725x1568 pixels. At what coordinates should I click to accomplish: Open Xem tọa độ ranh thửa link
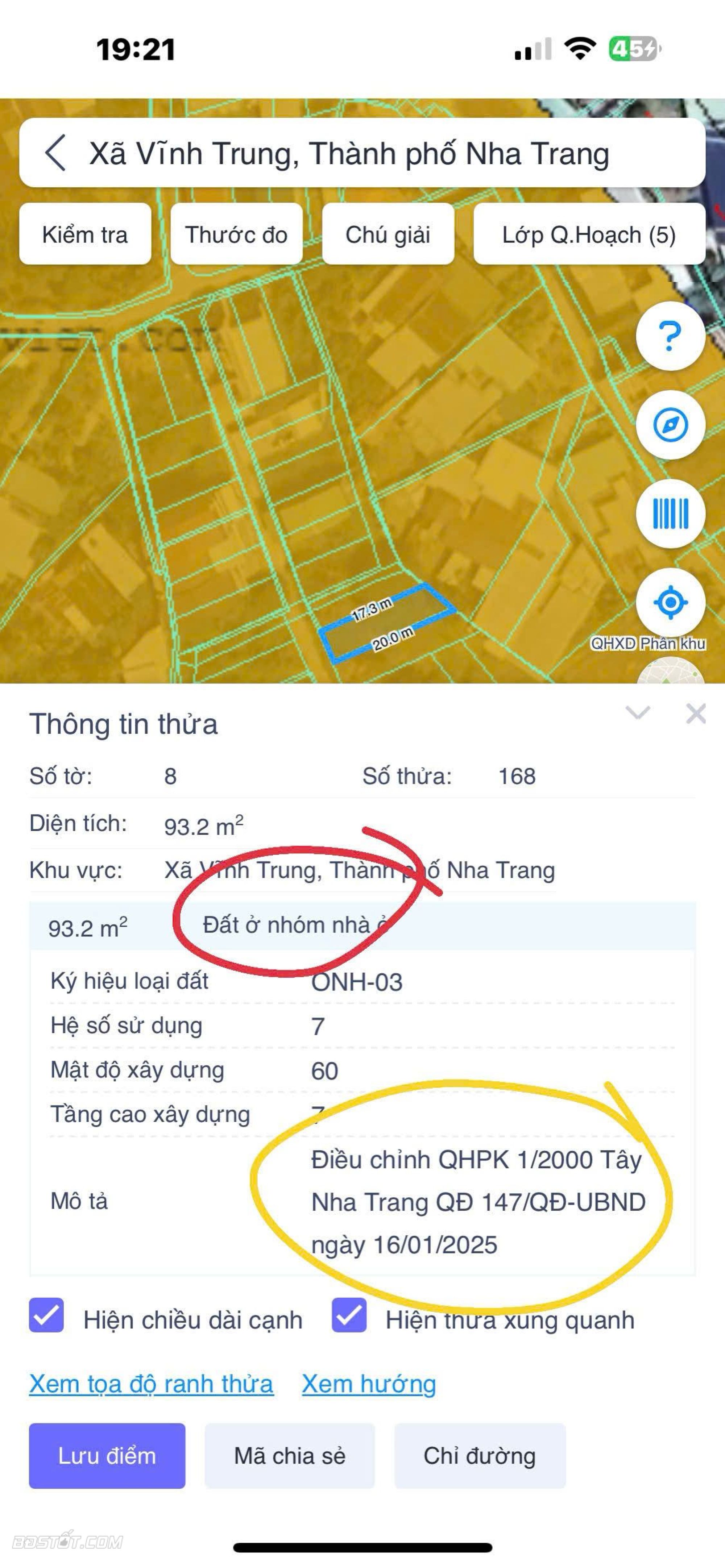click(151, 1384)
